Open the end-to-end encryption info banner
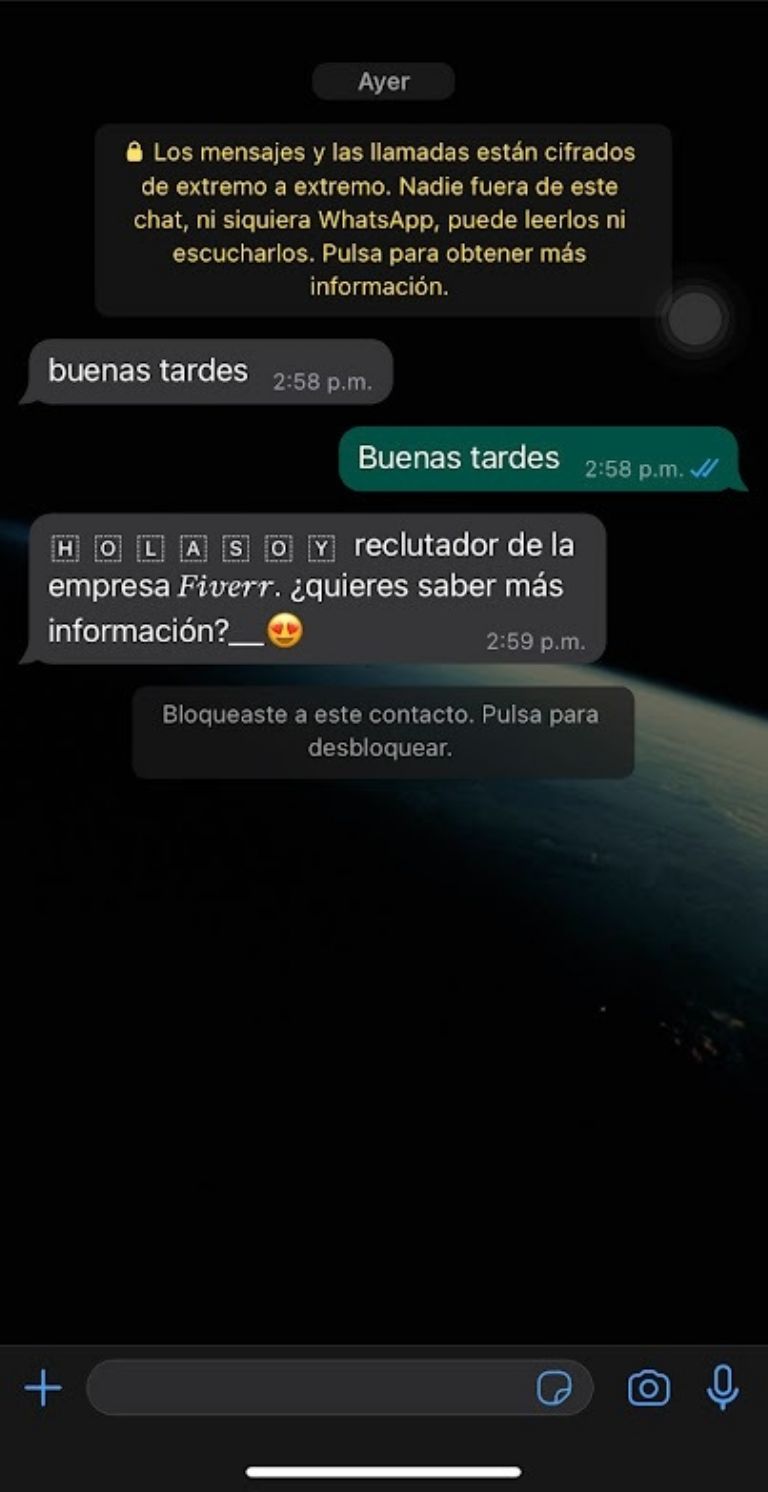Screen dimensions: 768x1492 [x=382, y=219]
